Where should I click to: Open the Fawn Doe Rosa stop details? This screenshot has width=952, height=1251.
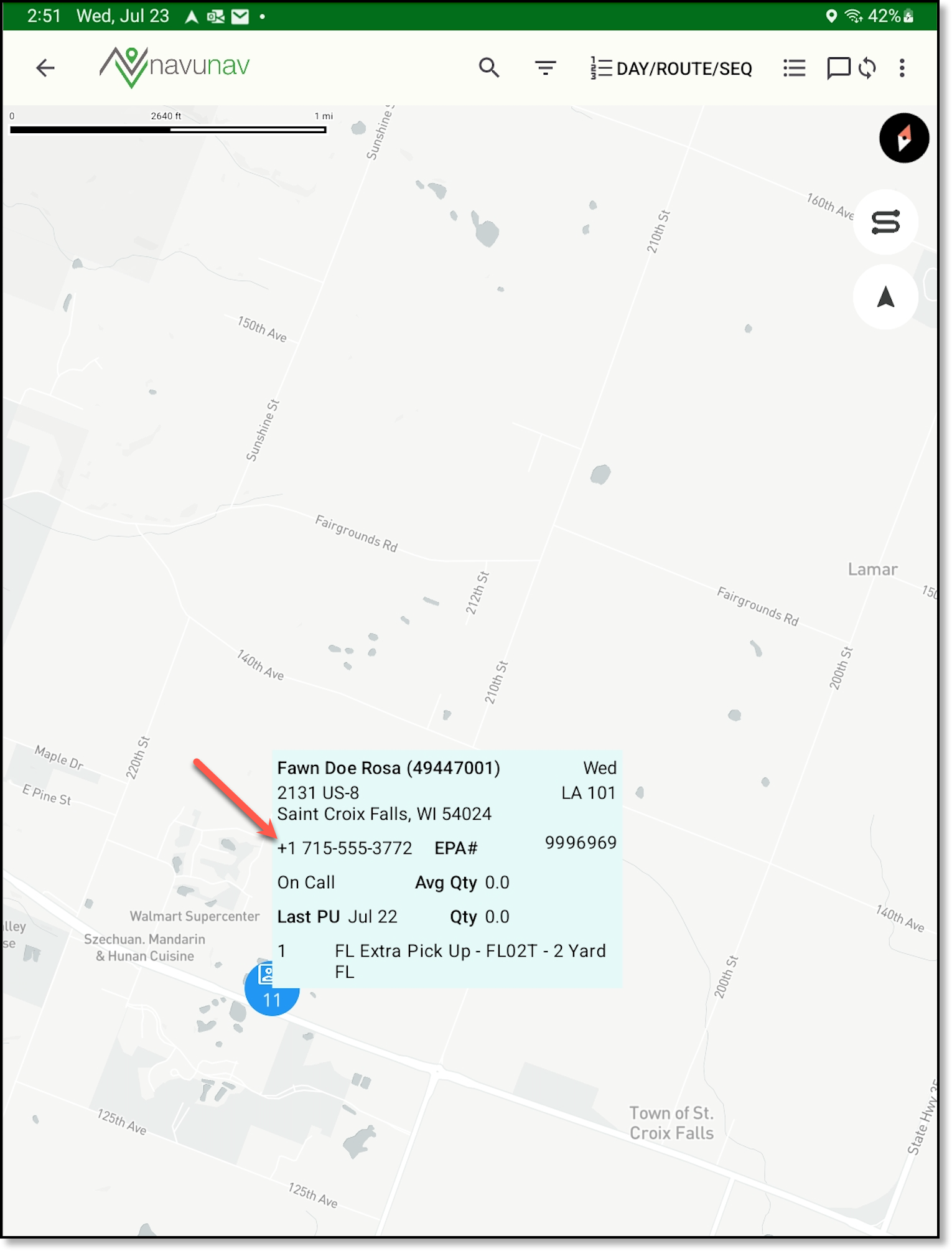click(x=388, y=768)
